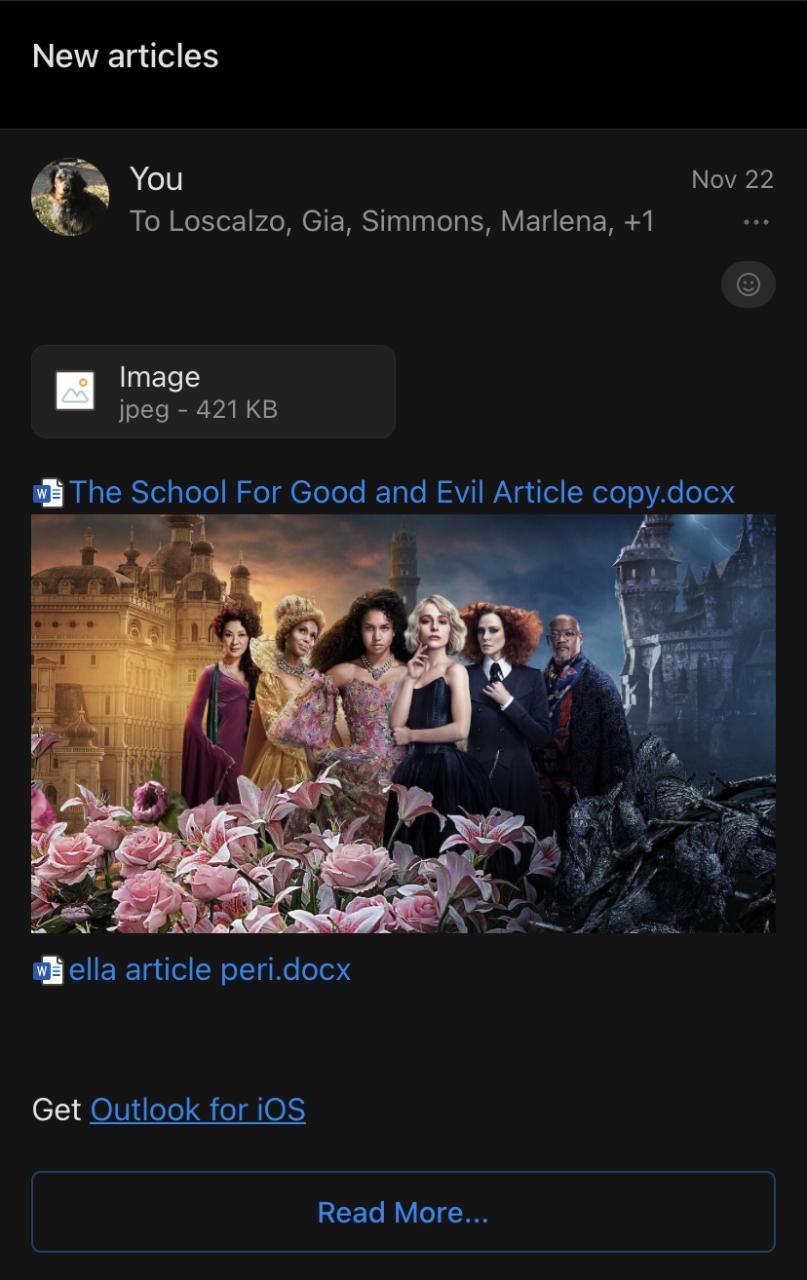Show the full recipients list
Screen dimensions: 807x1280
(x=391, y=221)
